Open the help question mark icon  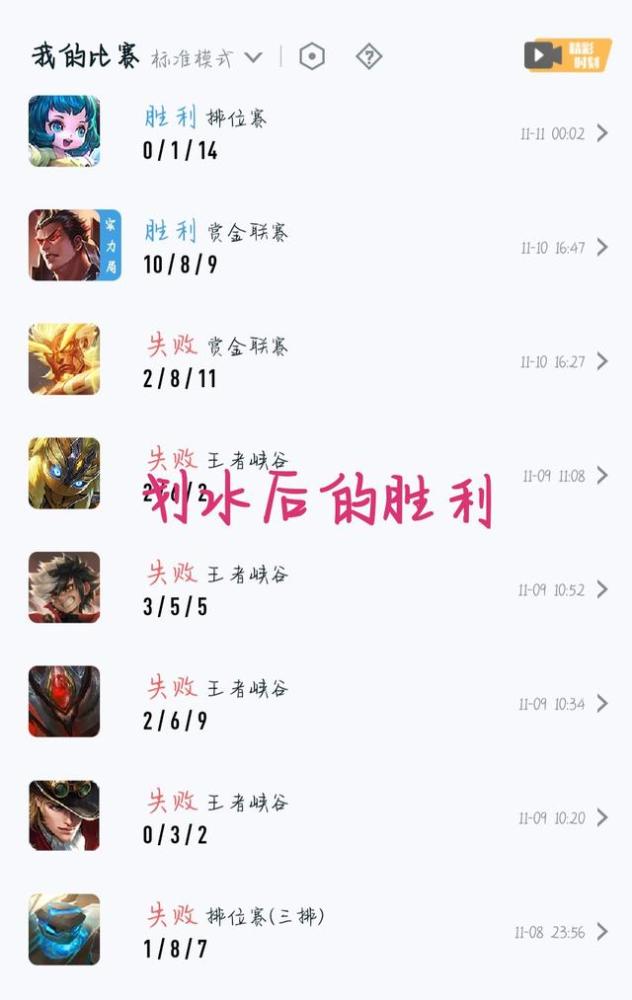(x=369, y=57)
